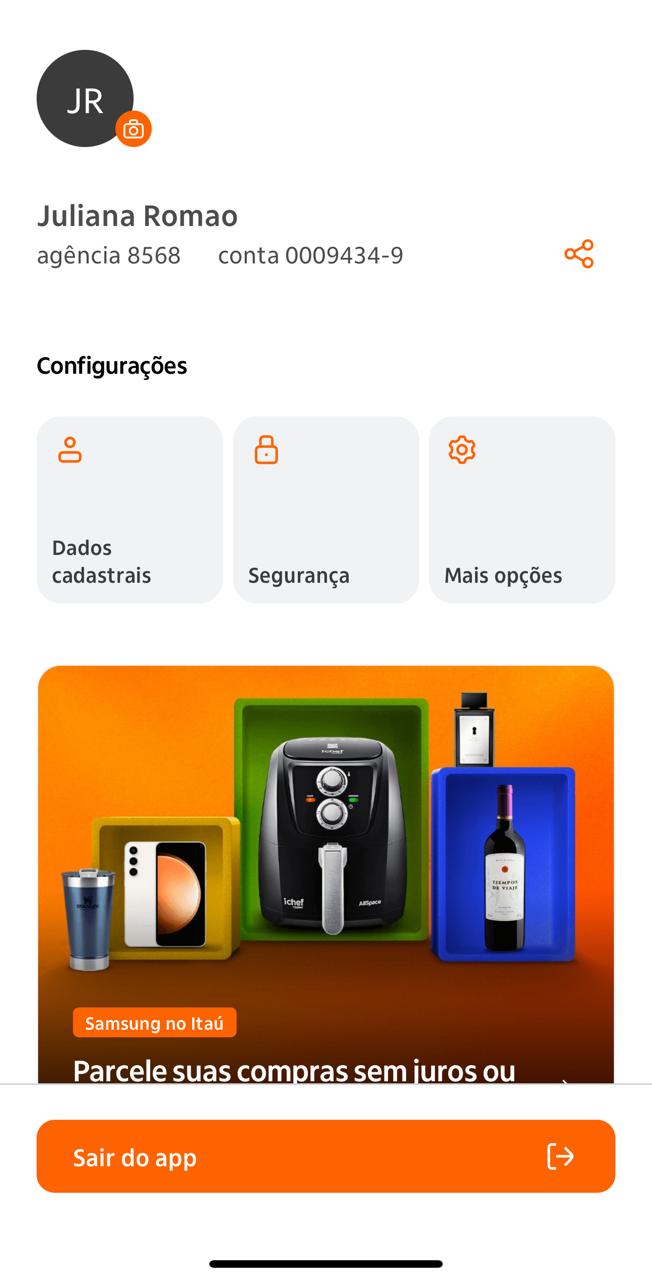Open Mais opções settings
This screenshot has width=652, height=1280.
[521, 510]
